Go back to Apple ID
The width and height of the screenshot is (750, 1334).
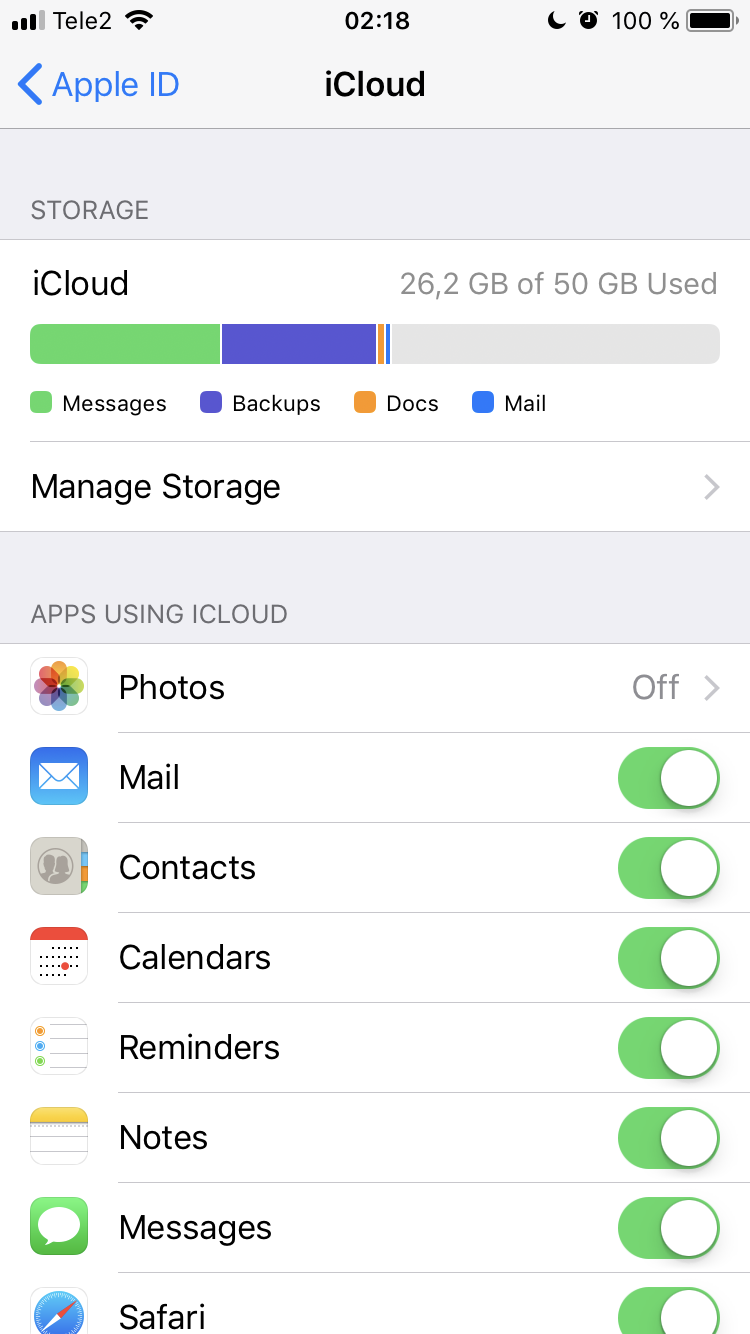pyautogui.click(x=98, y=85)
